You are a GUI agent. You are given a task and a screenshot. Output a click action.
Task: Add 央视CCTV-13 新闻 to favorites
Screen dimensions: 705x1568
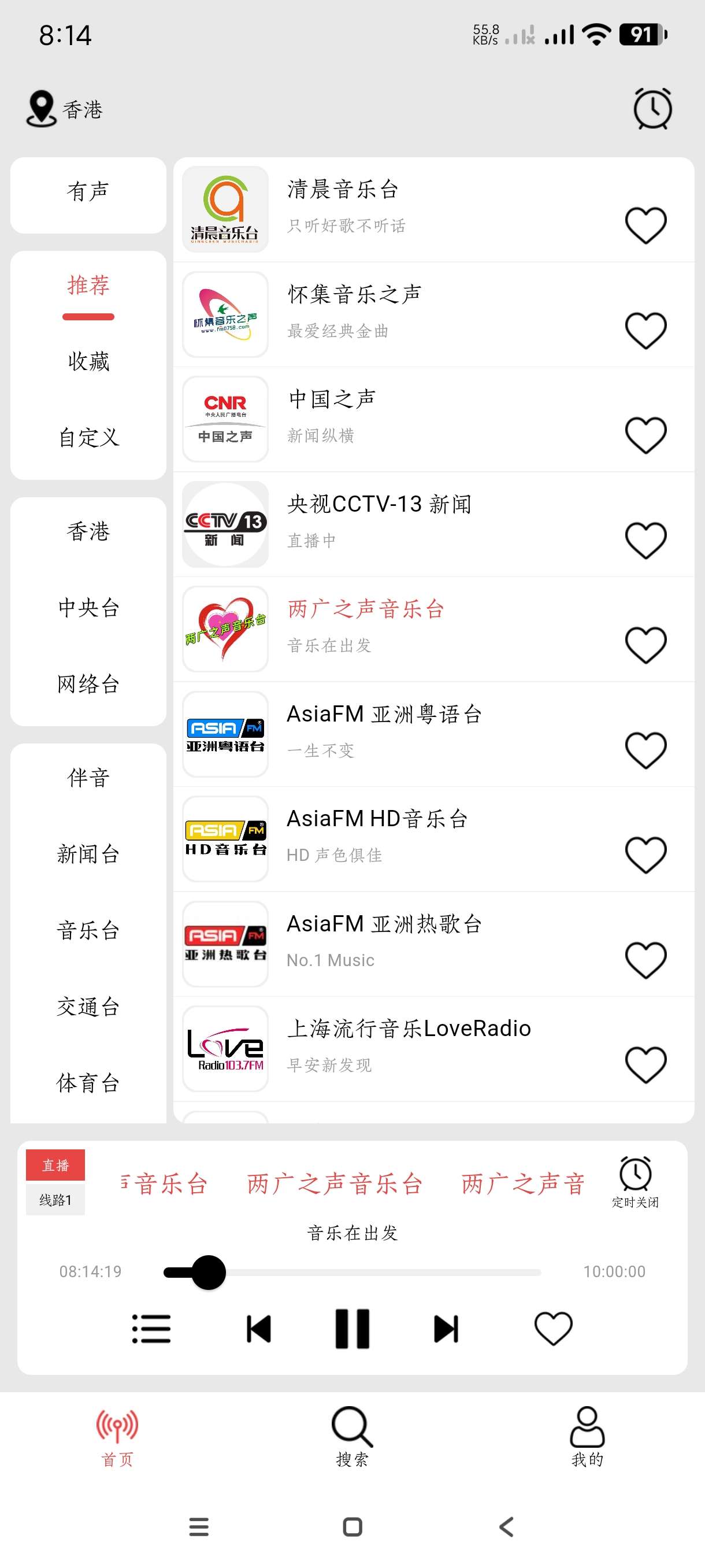[x=645, y=540]
